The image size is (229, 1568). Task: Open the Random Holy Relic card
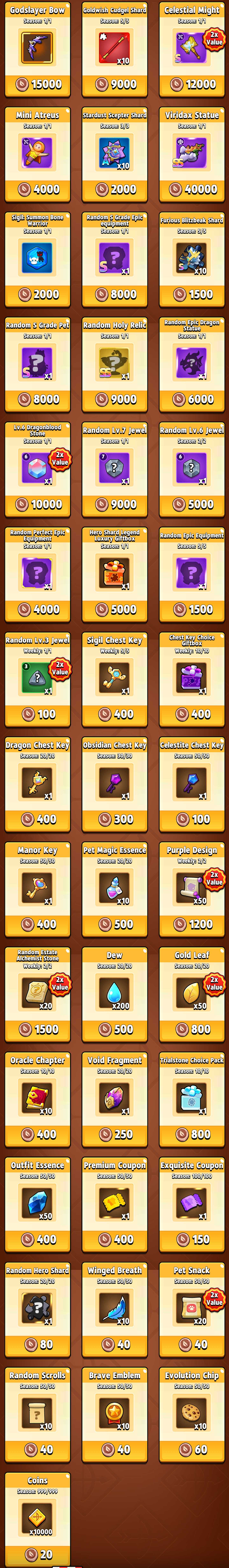pos(115,363)
